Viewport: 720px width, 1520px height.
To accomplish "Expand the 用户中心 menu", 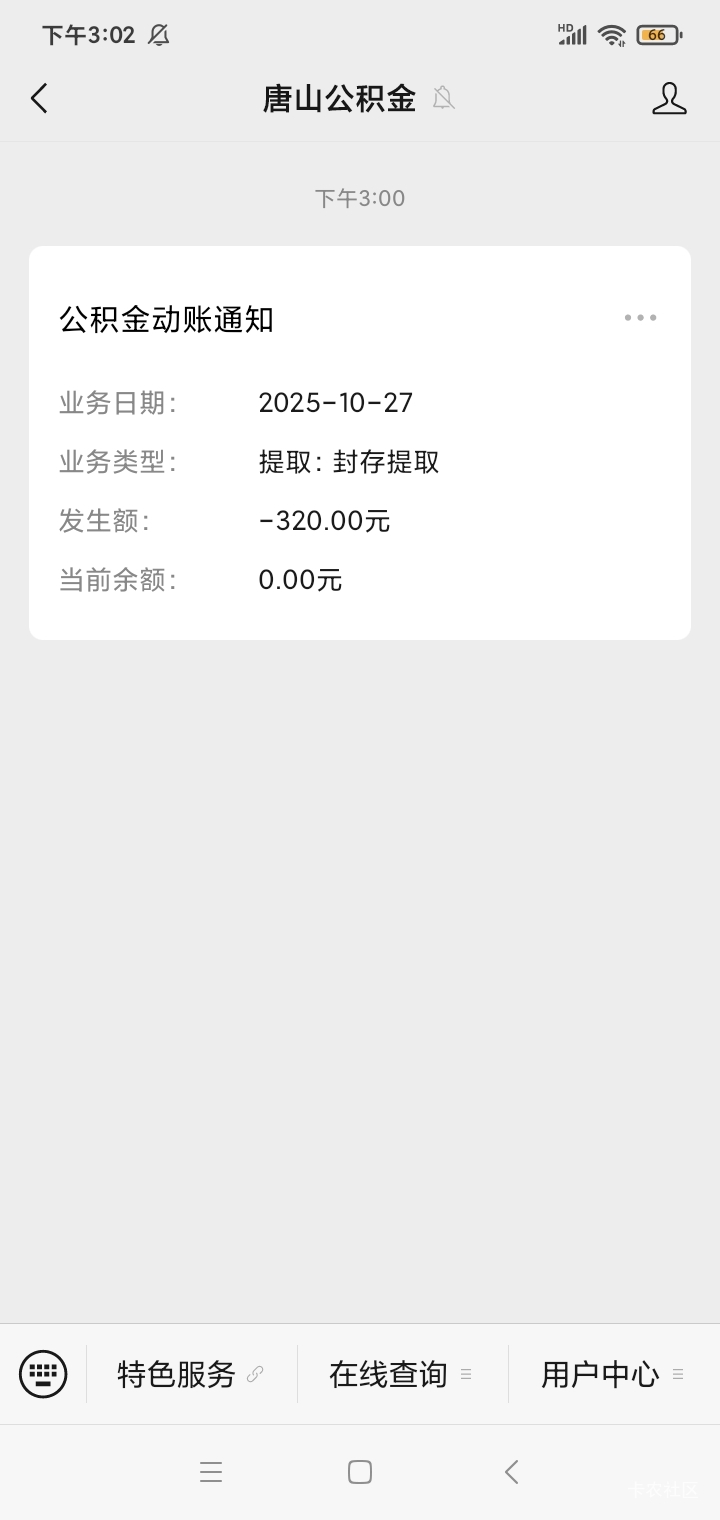I will [612, 1374].
